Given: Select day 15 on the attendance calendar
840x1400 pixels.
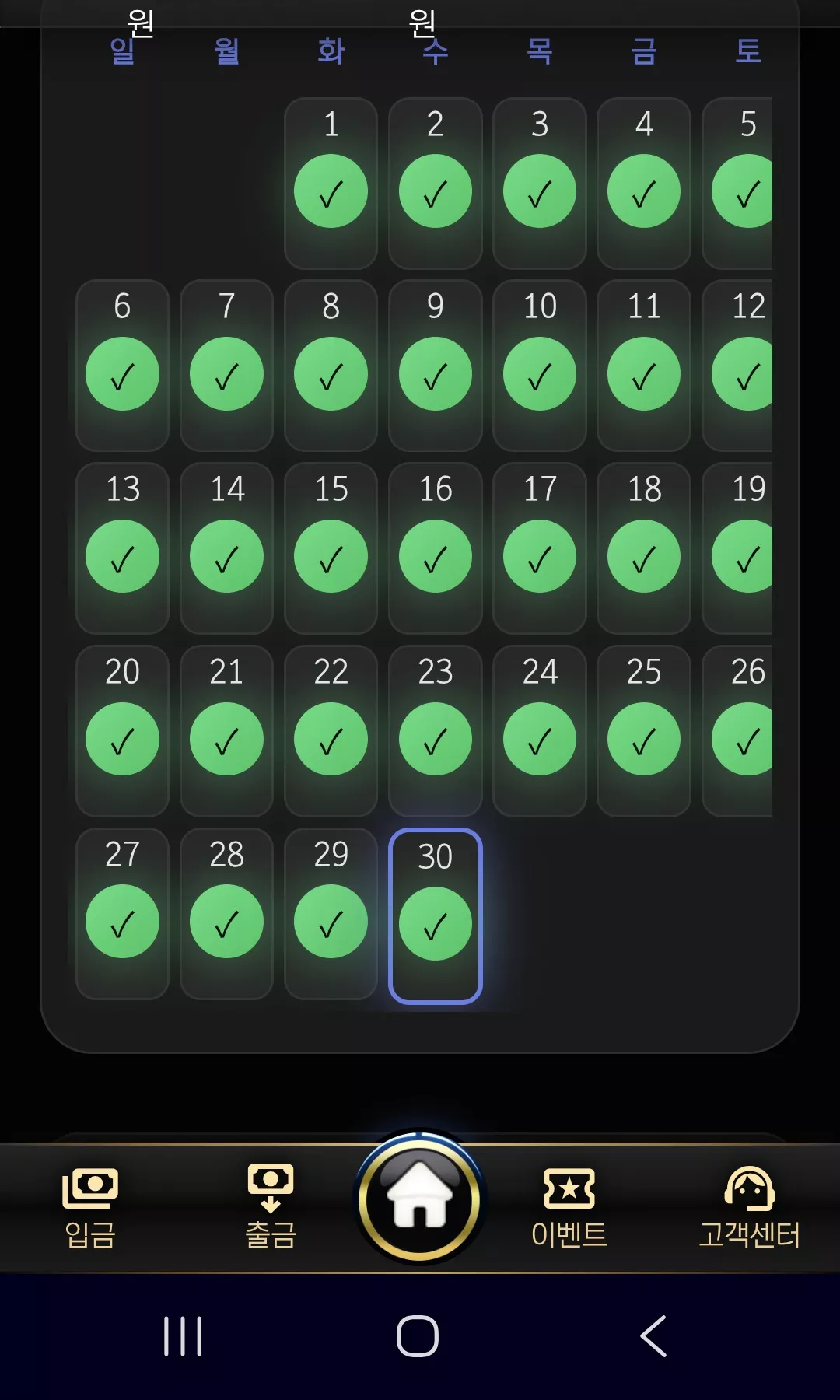Looking at the screenshot, I should click(331, 548).
